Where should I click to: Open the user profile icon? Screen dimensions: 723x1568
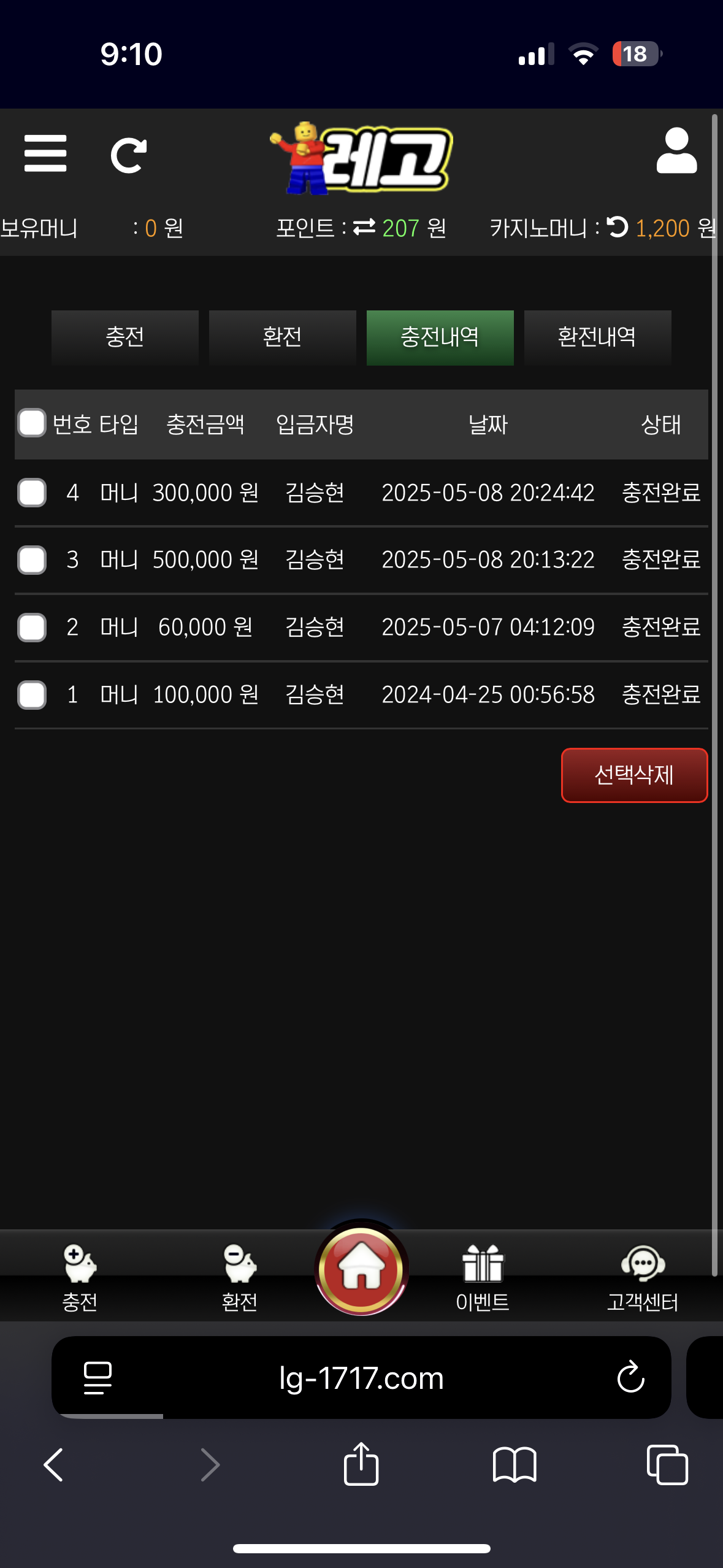click(676, 151)
